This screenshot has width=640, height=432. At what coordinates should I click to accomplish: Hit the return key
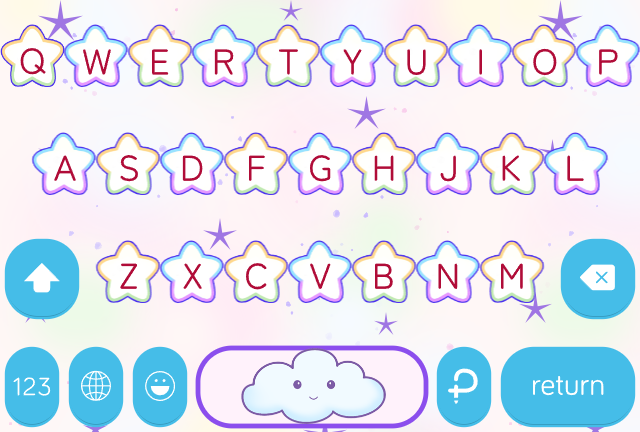coord(567,387)
